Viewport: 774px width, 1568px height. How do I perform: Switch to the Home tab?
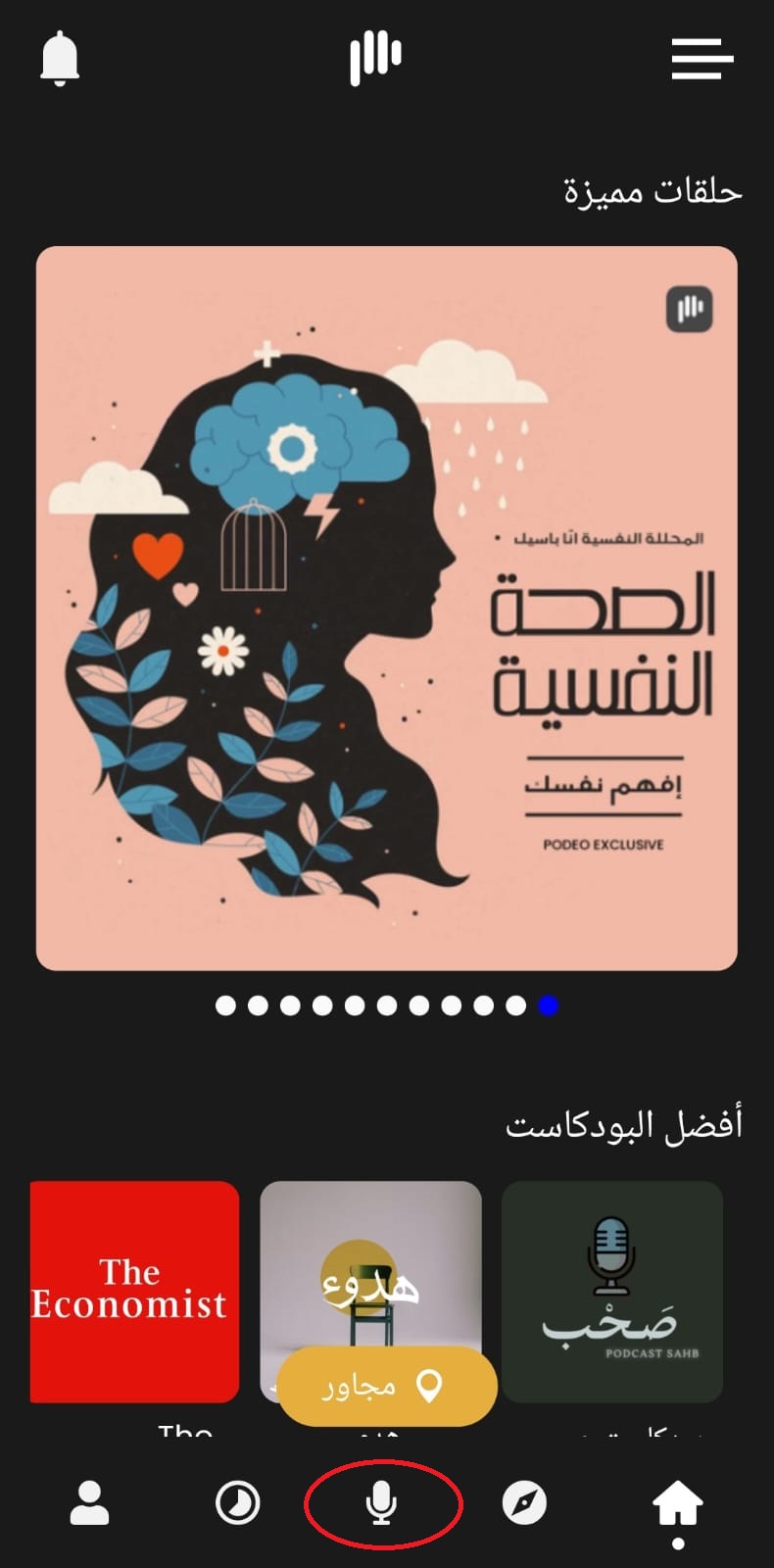click(x=678, y=1503)
